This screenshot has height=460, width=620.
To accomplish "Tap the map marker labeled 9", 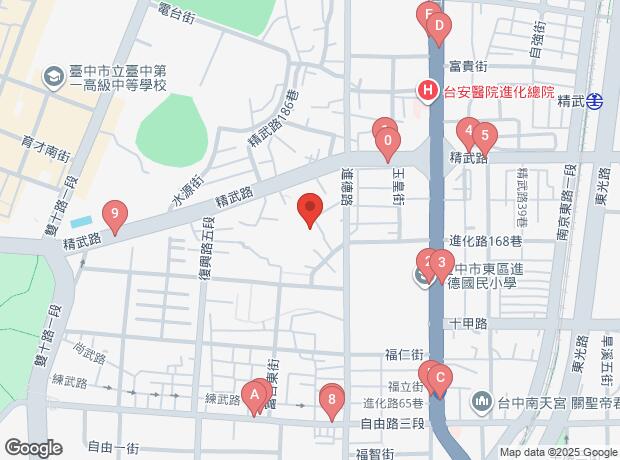I will click(x=117, y=214).
